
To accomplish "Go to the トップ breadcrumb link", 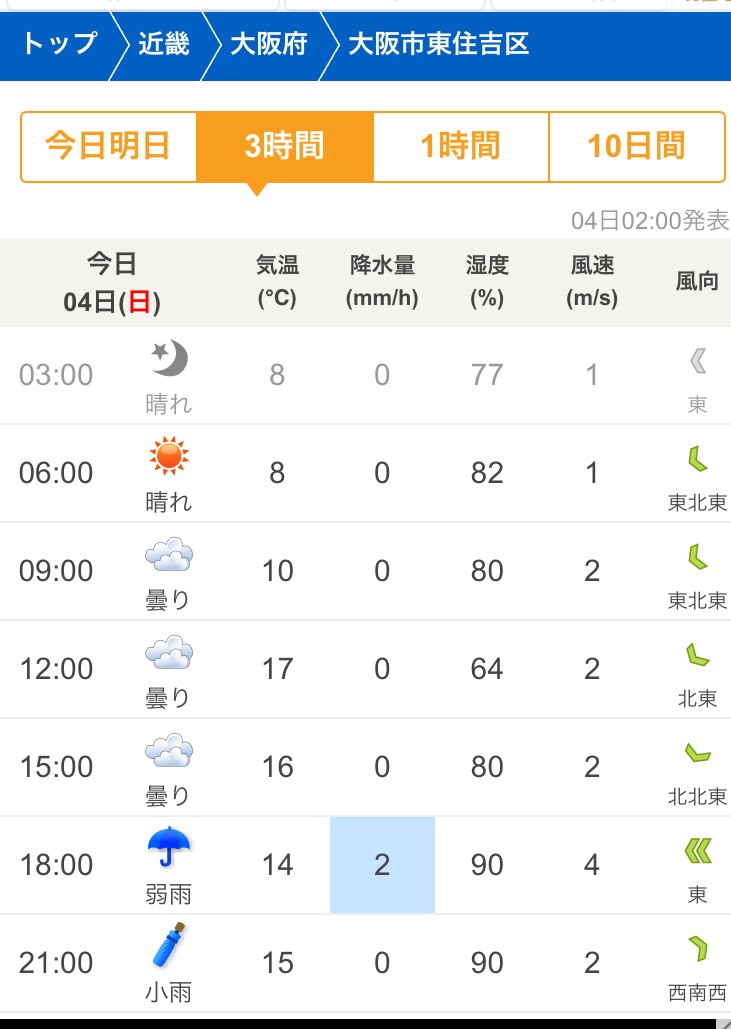I will (59, 45).
